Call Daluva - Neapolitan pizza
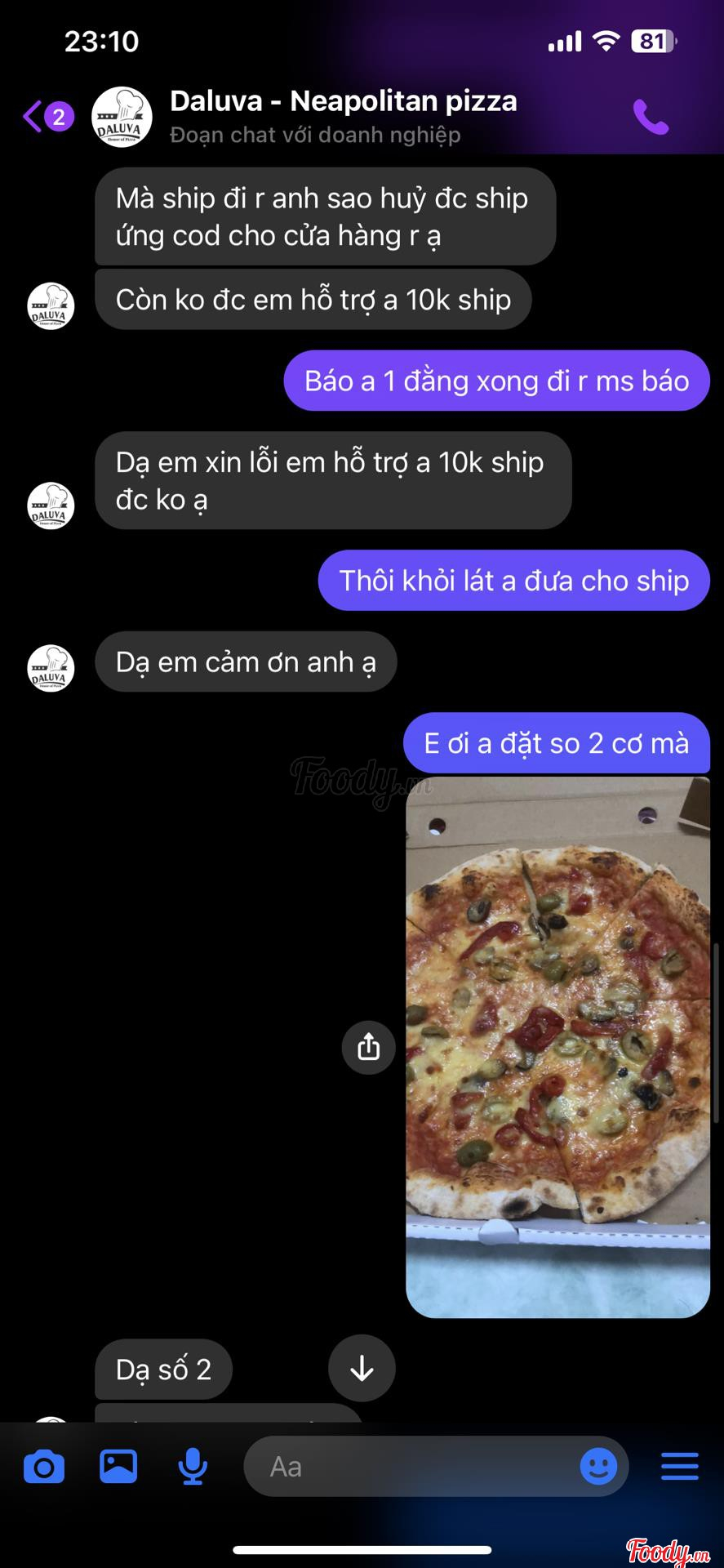The height and width of the screenshot is (1568, 724). point(651,117)
